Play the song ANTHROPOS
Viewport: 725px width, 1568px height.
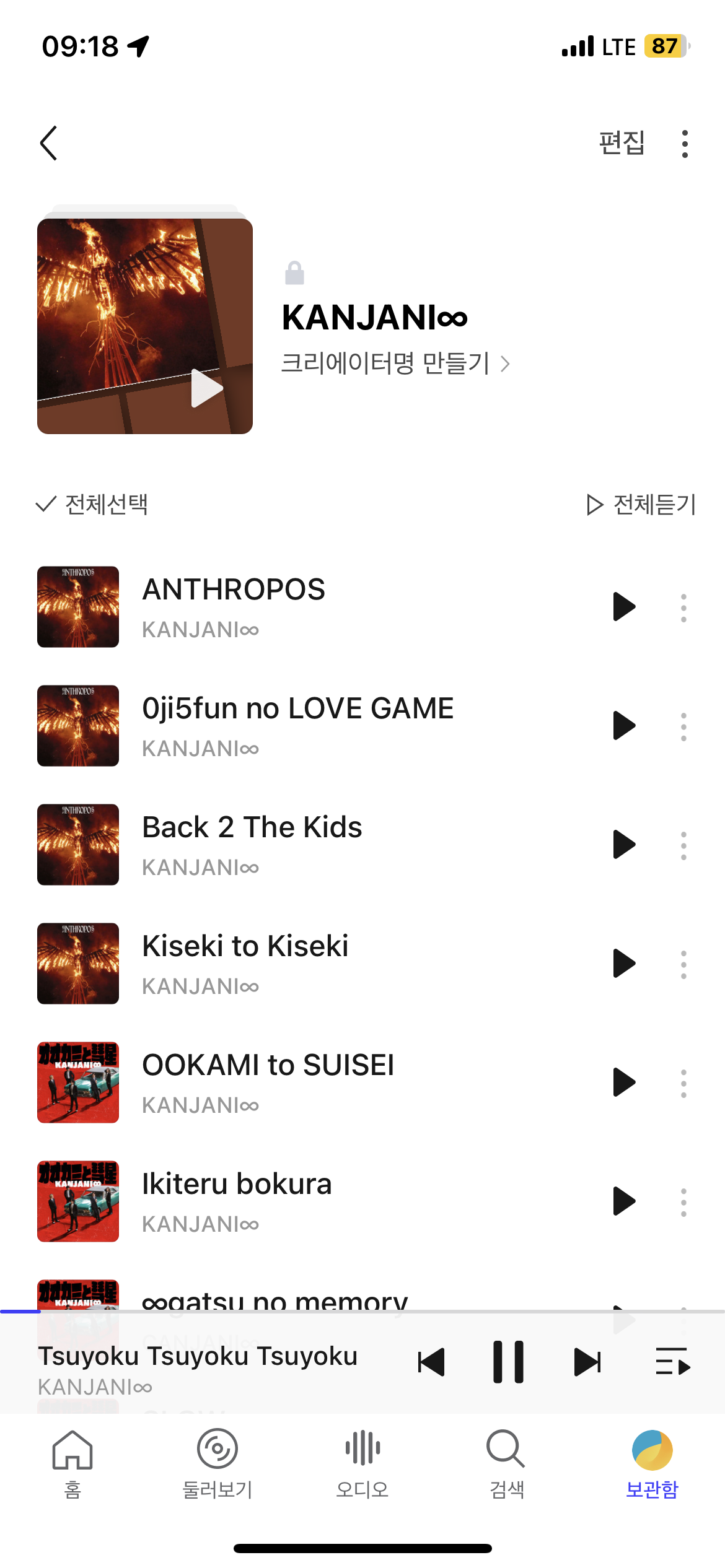[623, 607]
